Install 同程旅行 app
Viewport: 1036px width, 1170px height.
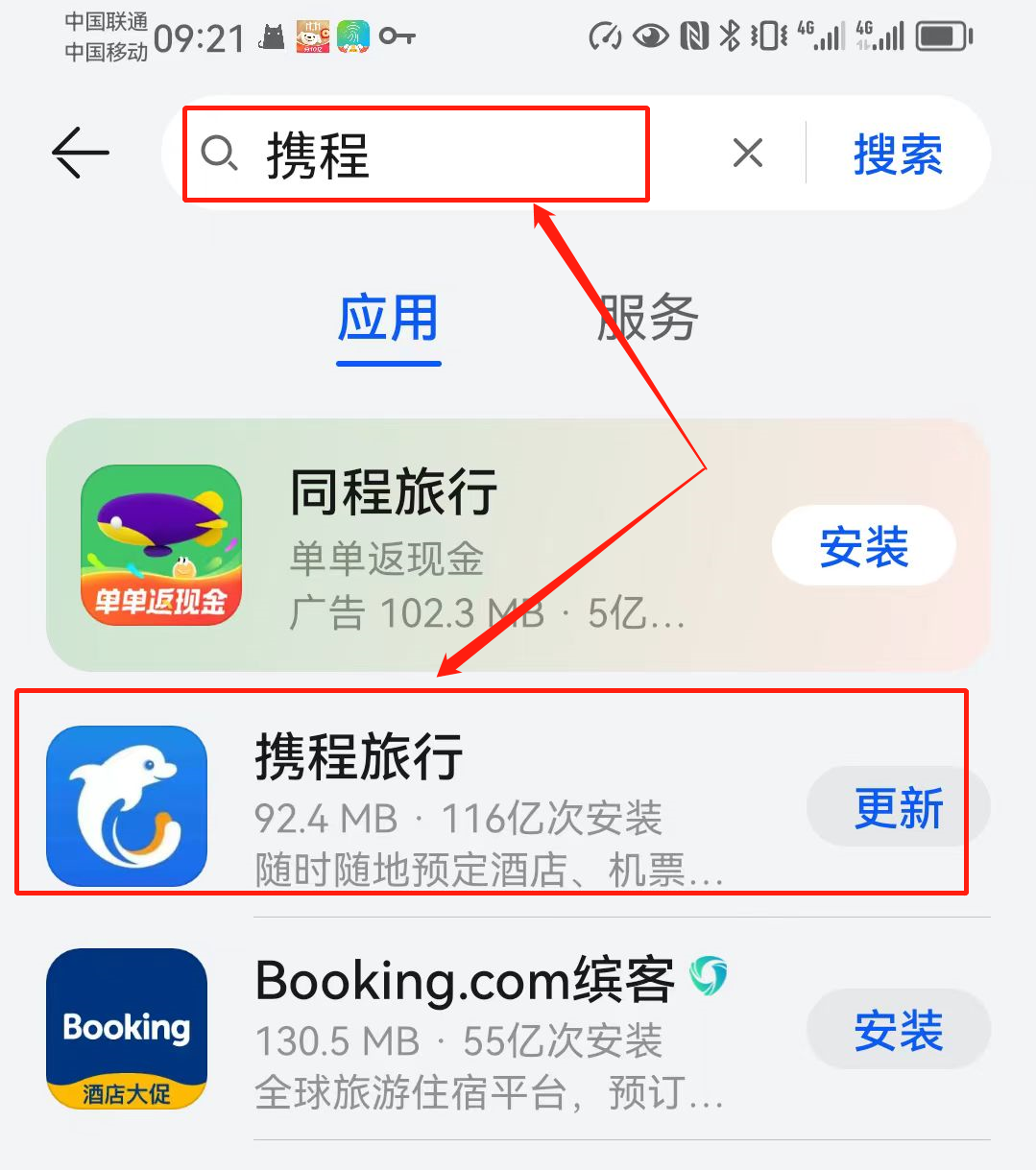tap(863, 546)
